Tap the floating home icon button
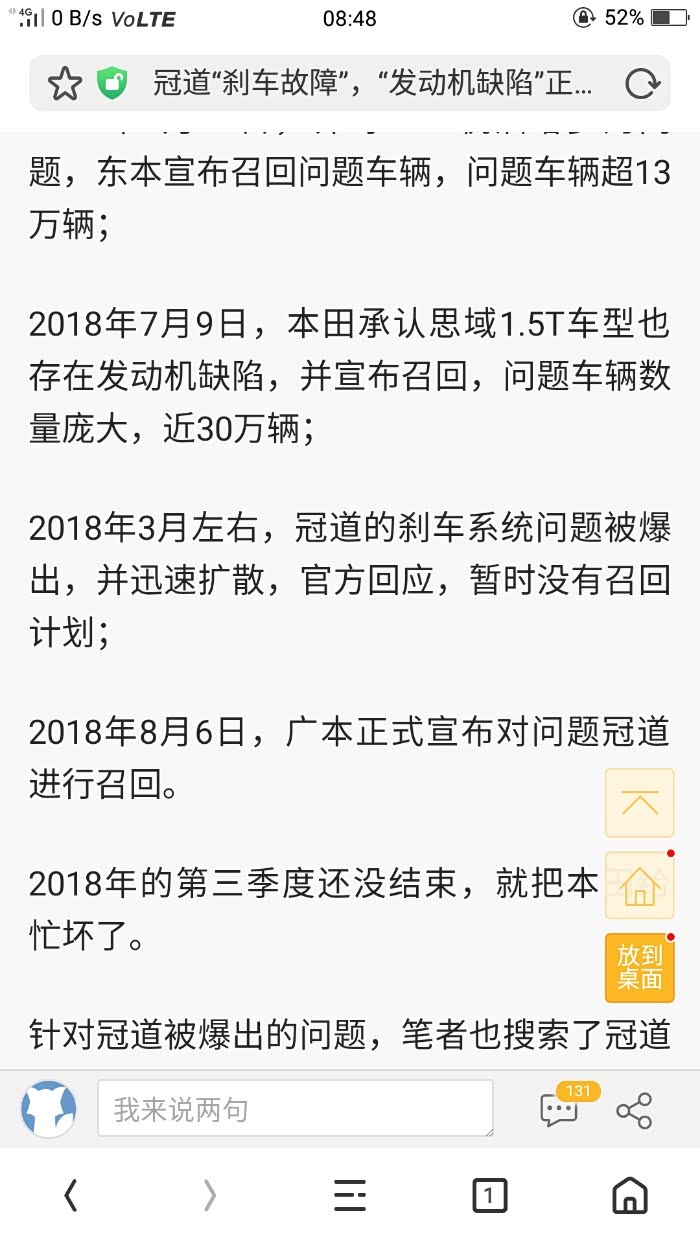Viewport: 700px width, 1244px height. coord(640,885)
